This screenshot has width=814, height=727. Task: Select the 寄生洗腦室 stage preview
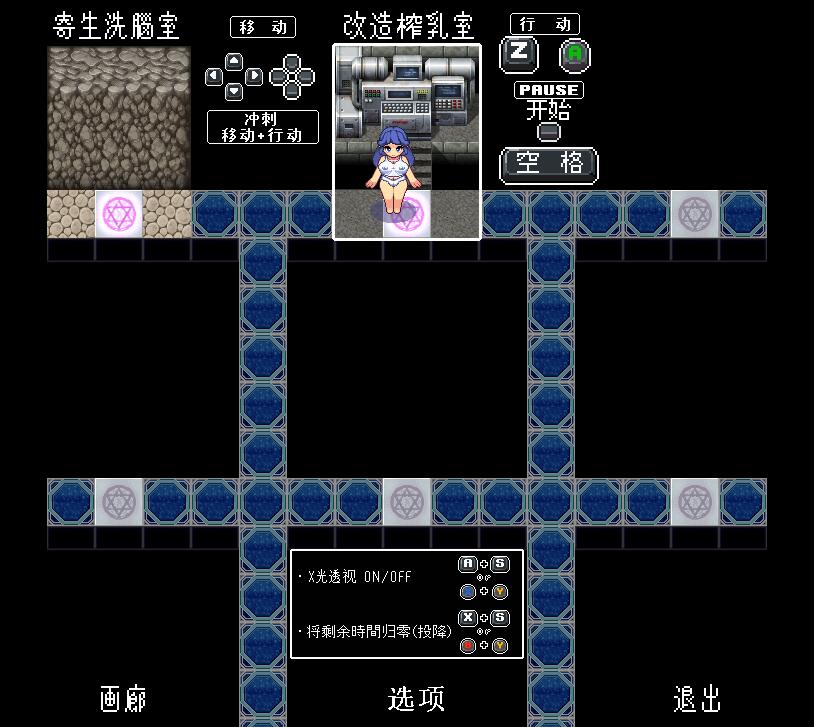coord(119,117)
